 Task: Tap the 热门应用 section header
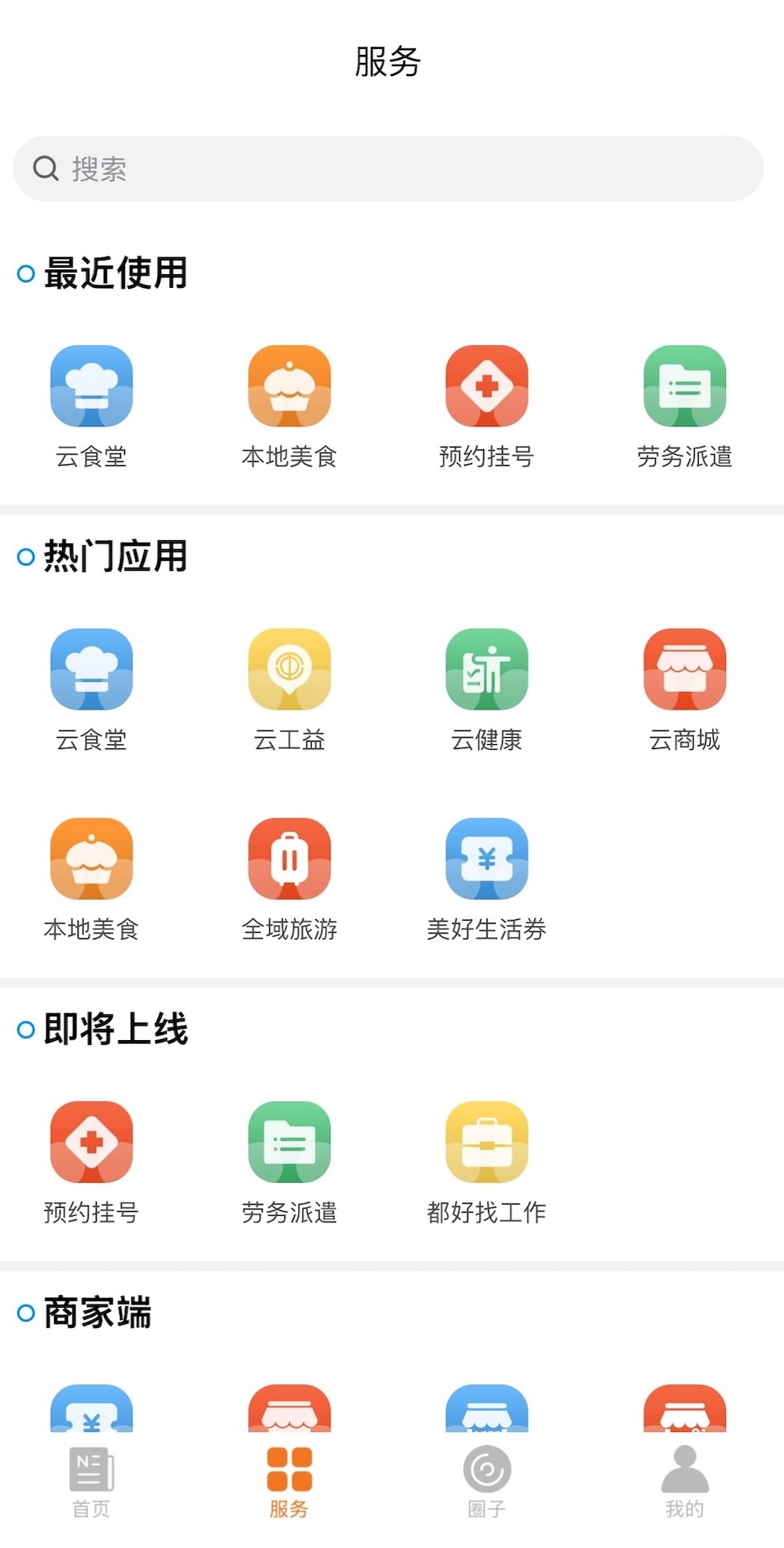pyautogui.click(x=115, y=556)
